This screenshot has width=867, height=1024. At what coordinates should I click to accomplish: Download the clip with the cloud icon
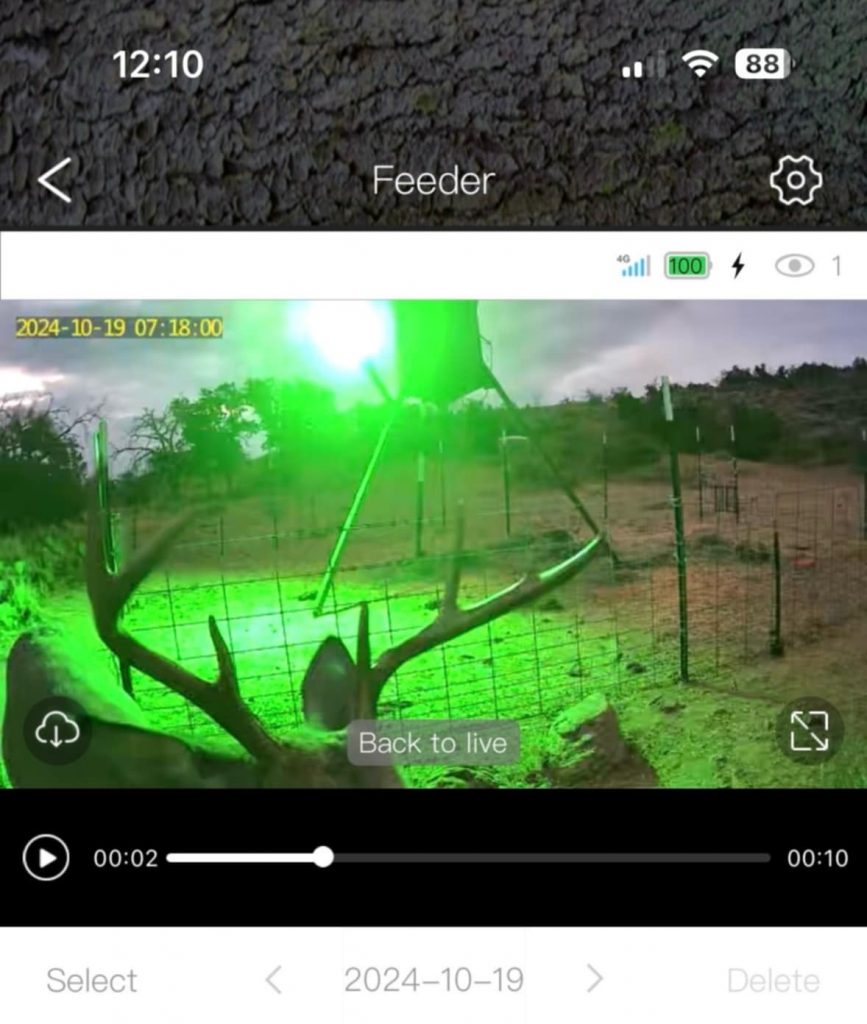point(57,731)
